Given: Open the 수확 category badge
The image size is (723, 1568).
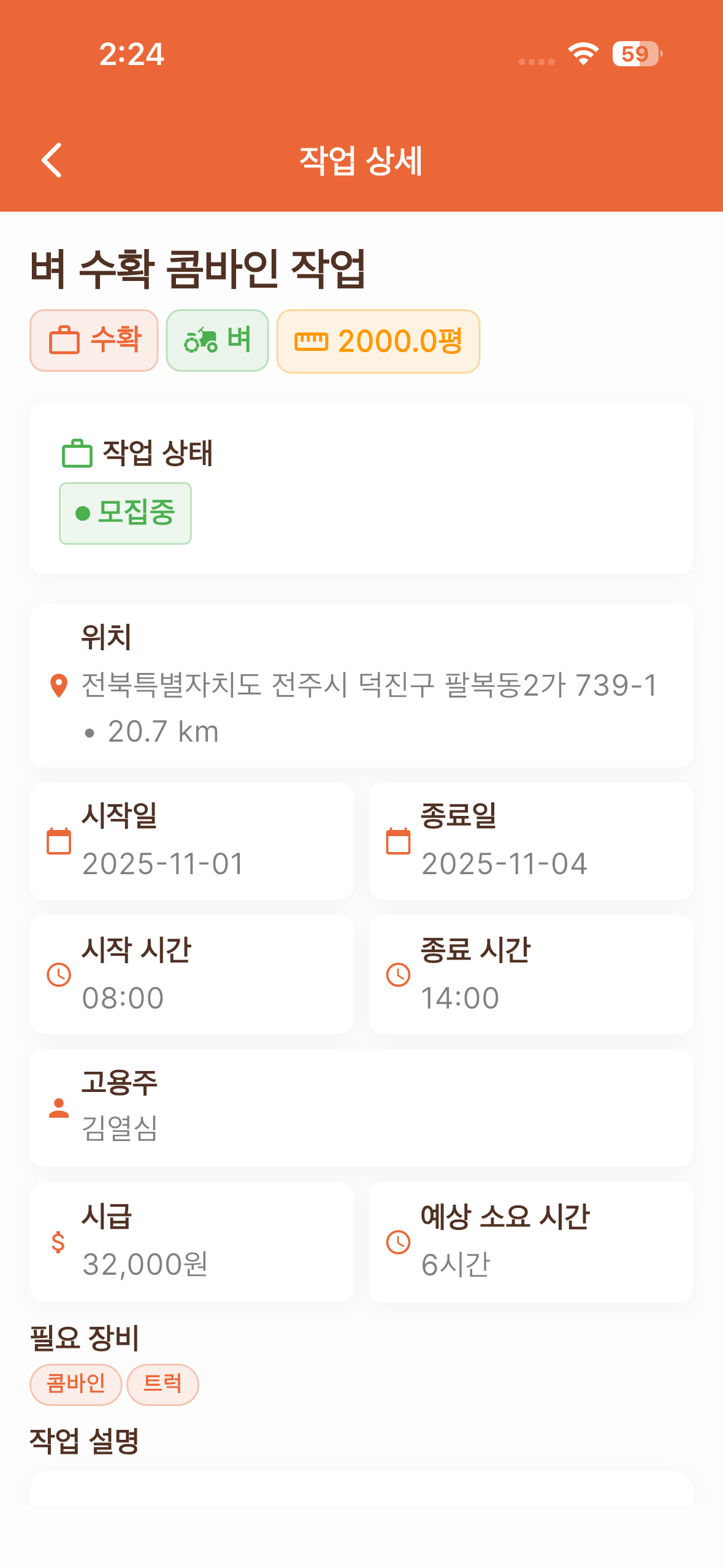Looking at the screenshot, I should 94,341.
